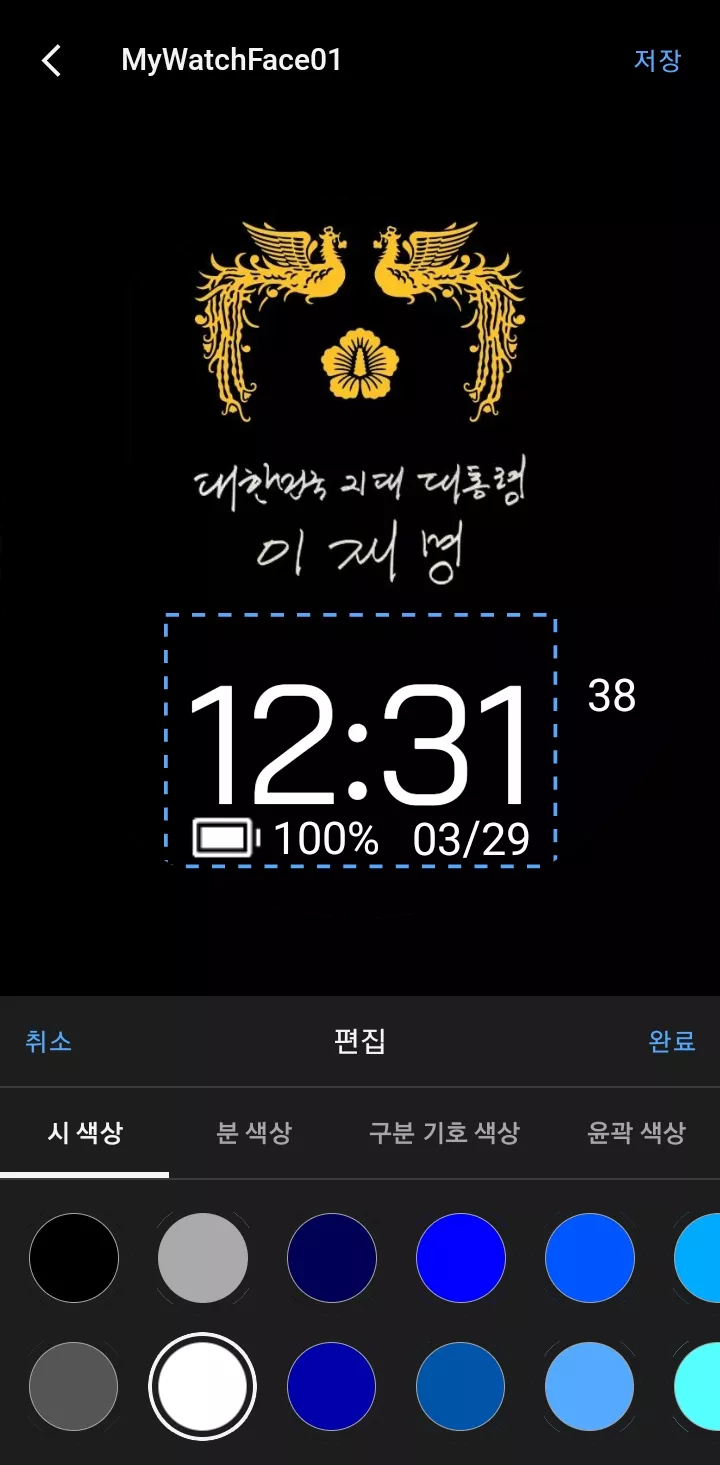
Task: Switch to the 분 색상 tab
Action: pos(254,1133)
